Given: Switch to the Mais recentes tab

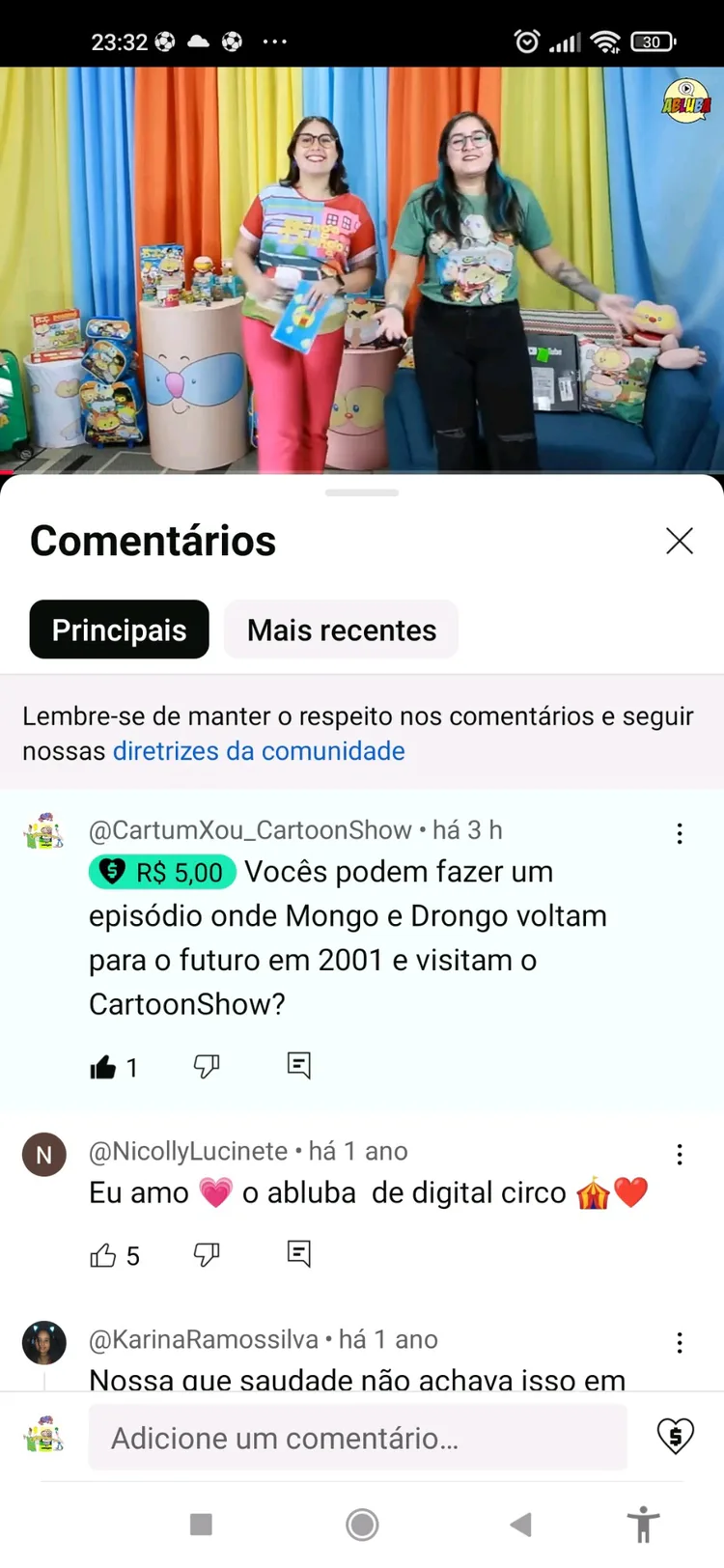Looking at the screenshot, I should point(342,630).
